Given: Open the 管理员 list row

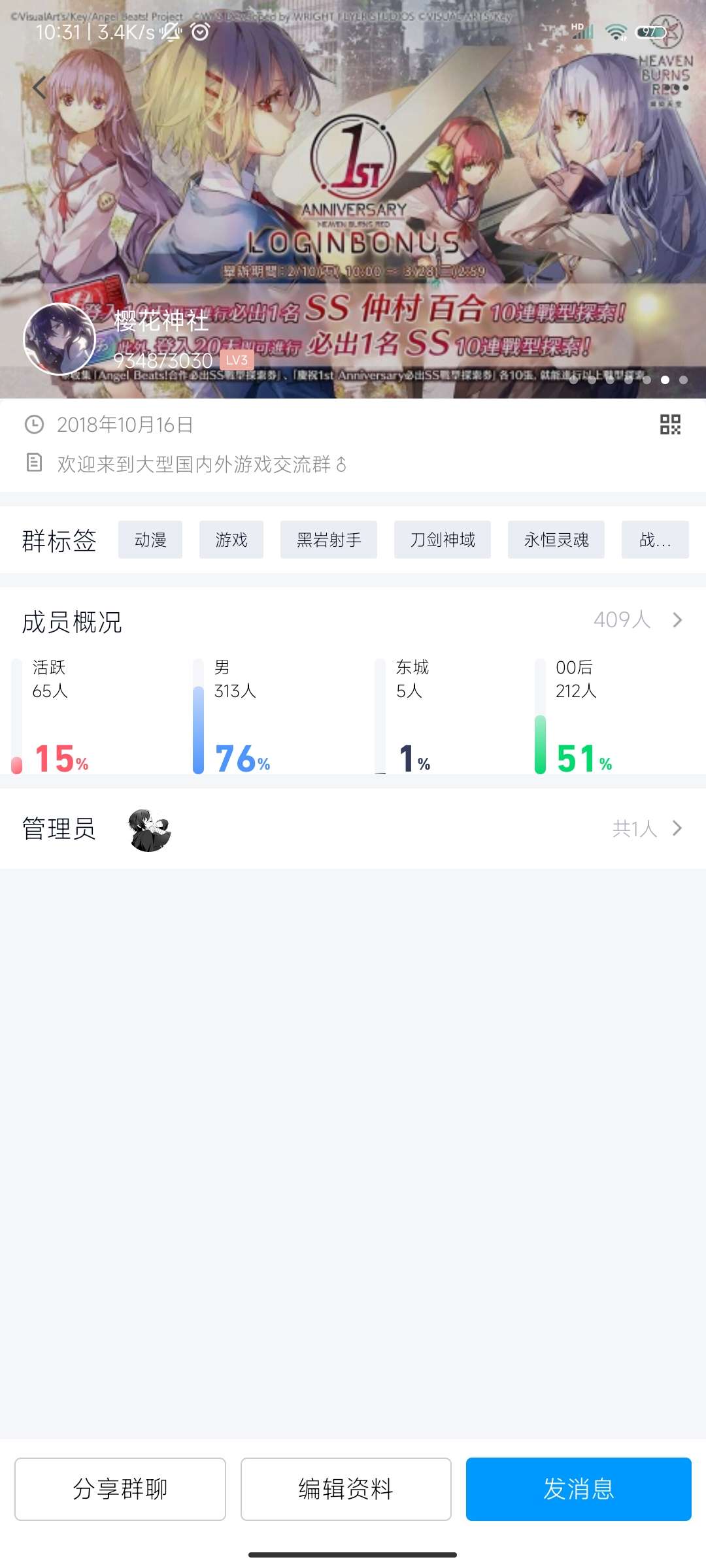Looking at the screenshot, I should click(x=353, y=828).
